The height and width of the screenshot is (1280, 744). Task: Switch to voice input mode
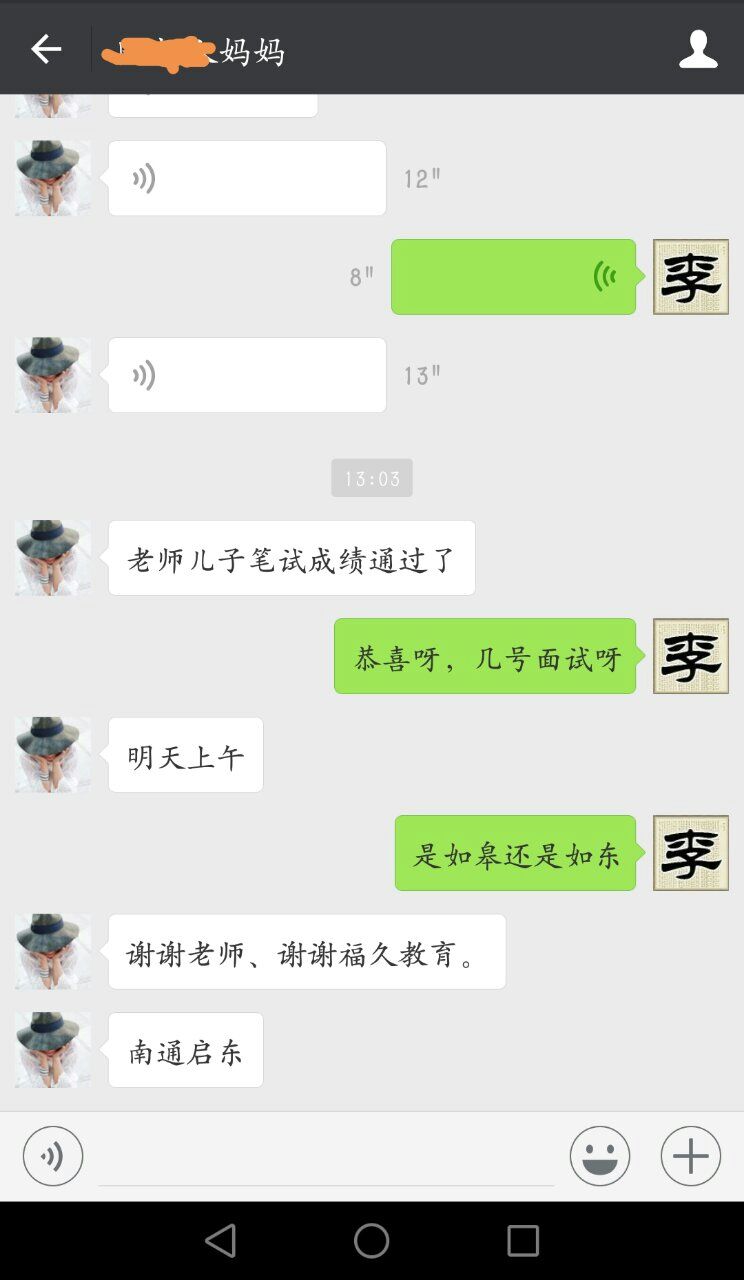point(53,1156)
